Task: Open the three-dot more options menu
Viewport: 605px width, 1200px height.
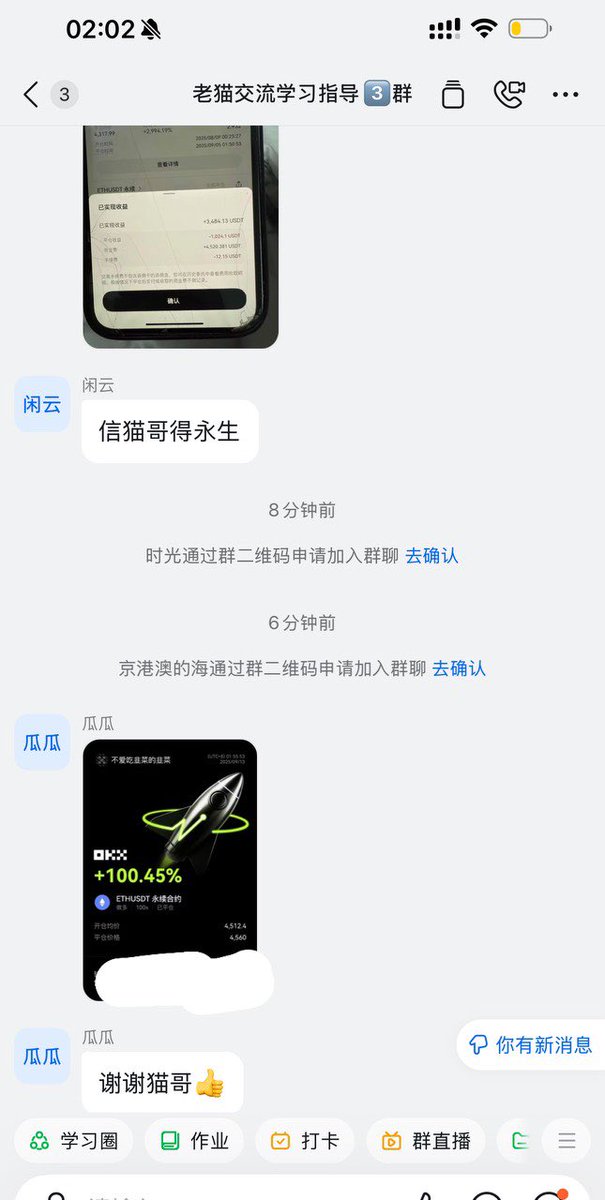Action: click(565, 95)
